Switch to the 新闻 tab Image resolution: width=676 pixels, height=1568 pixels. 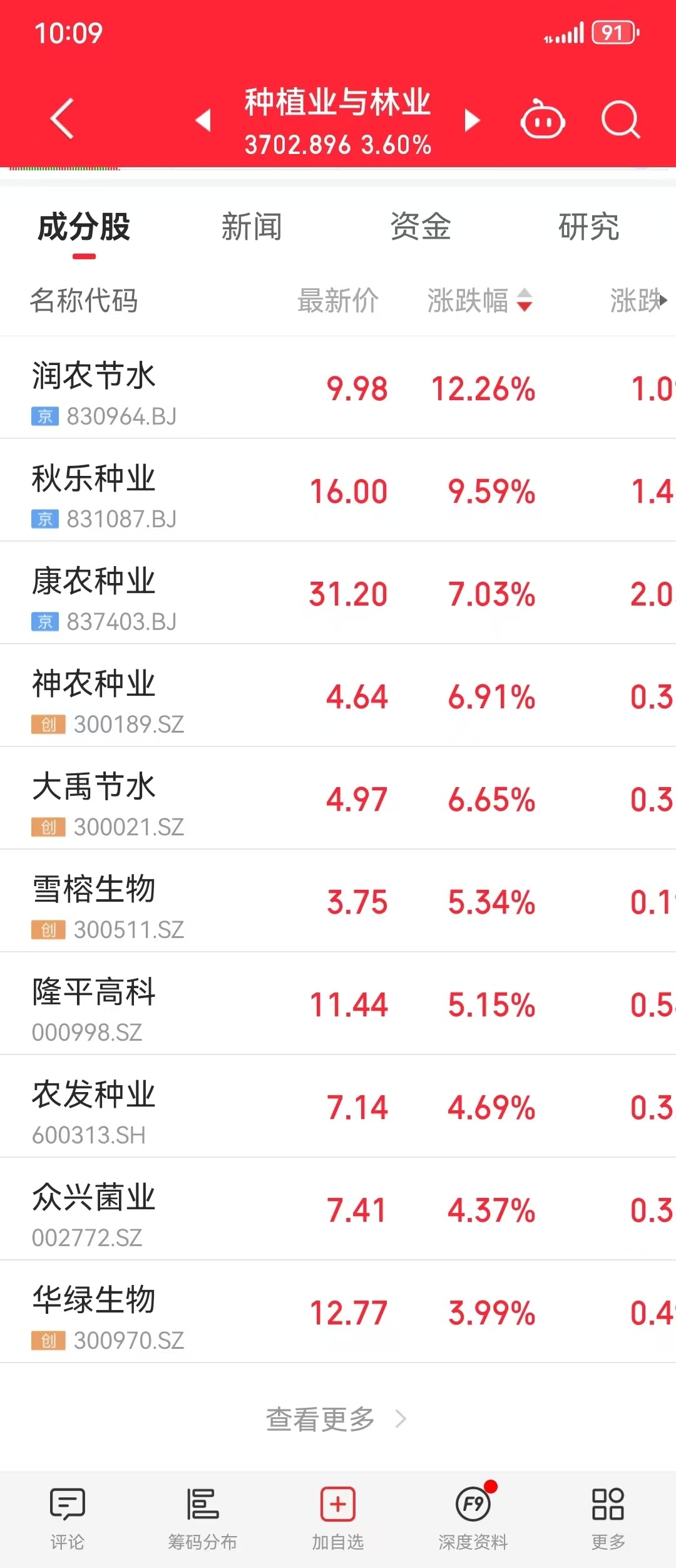click(252, 227)
